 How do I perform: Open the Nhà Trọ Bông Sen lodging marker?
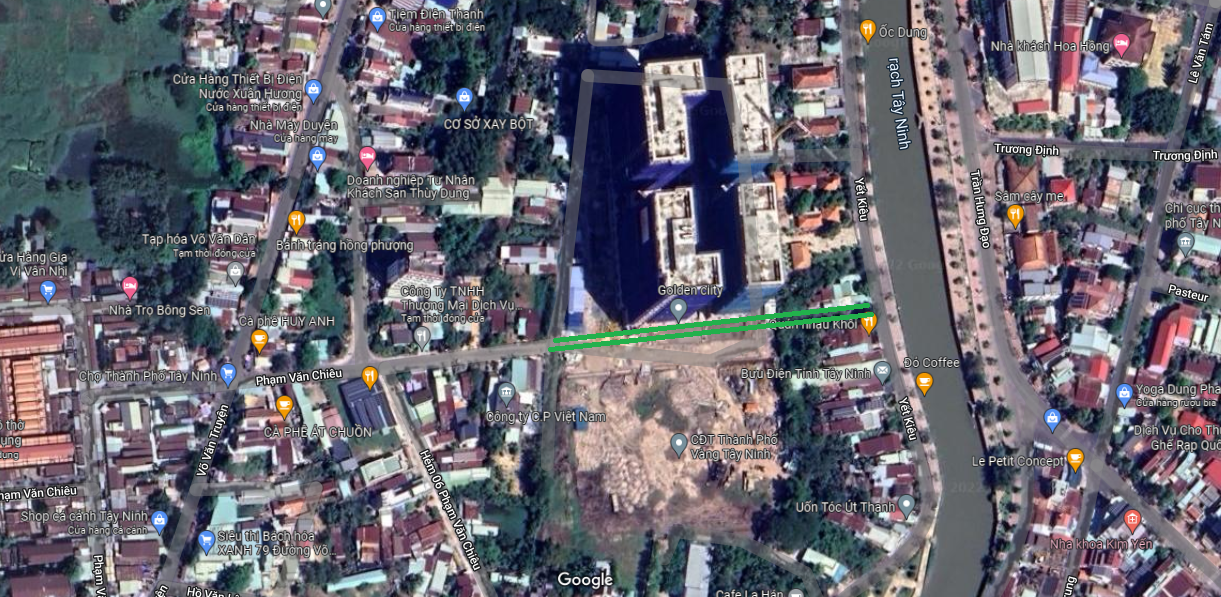130,288
